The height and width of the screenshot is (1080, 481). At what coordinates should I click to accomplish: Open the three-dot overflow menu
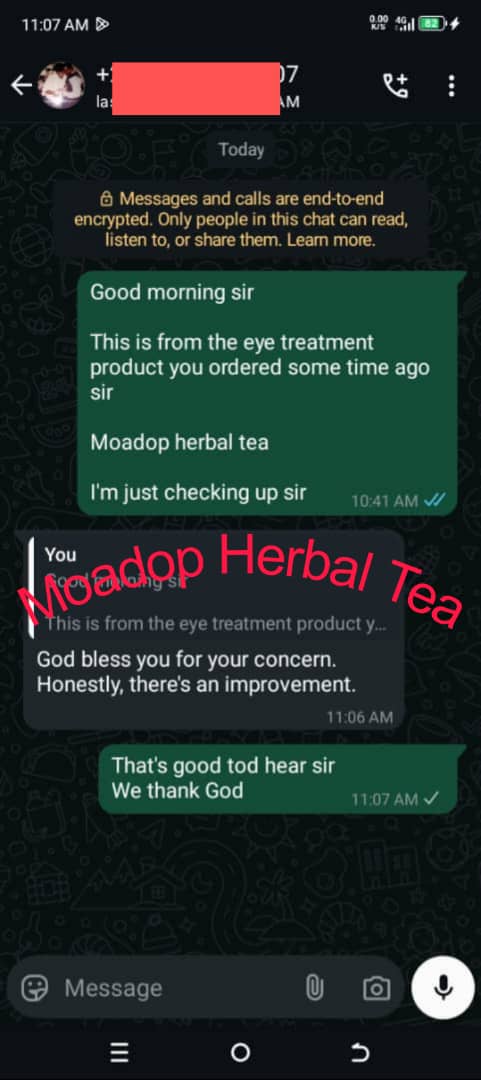click(451, 86)
